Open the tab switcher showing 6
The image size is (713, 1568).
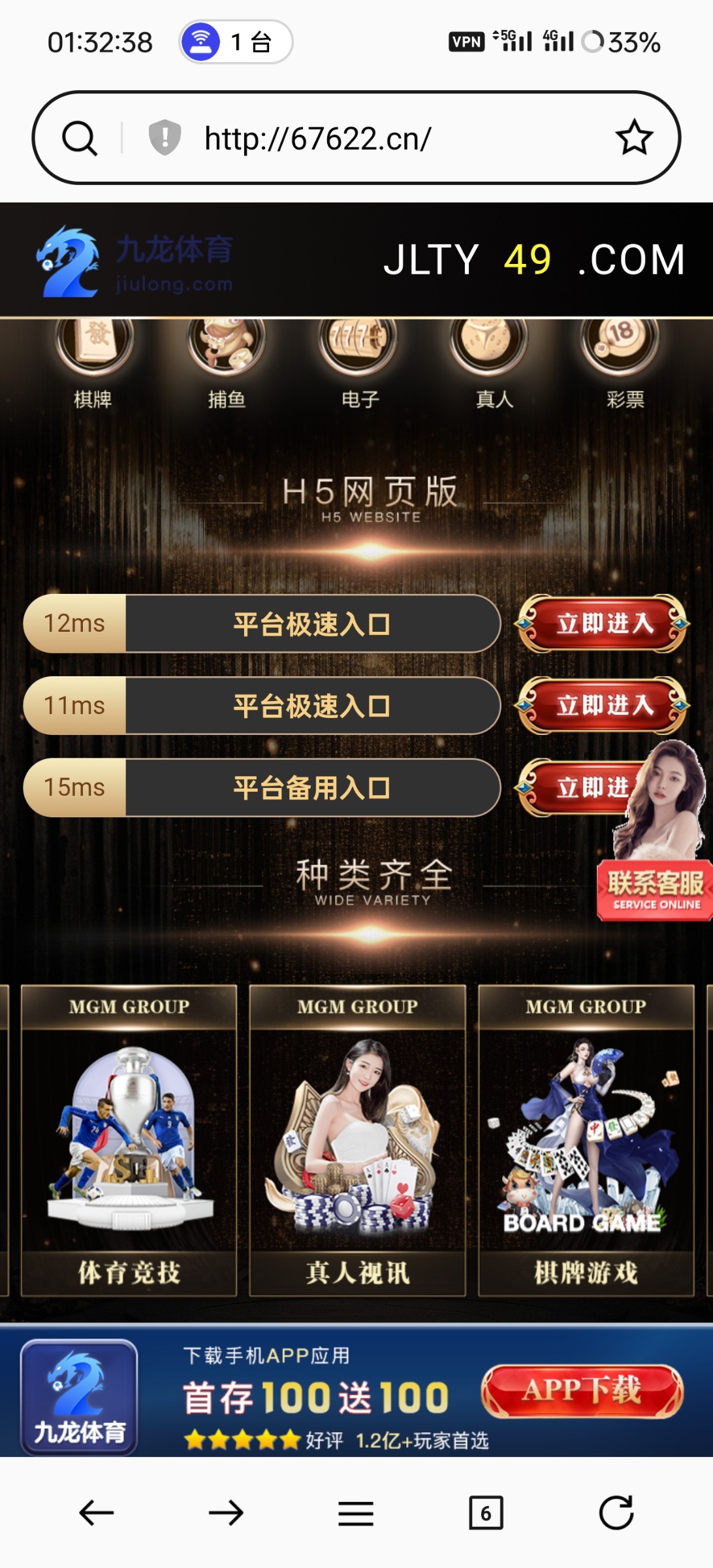(486, 1512)
